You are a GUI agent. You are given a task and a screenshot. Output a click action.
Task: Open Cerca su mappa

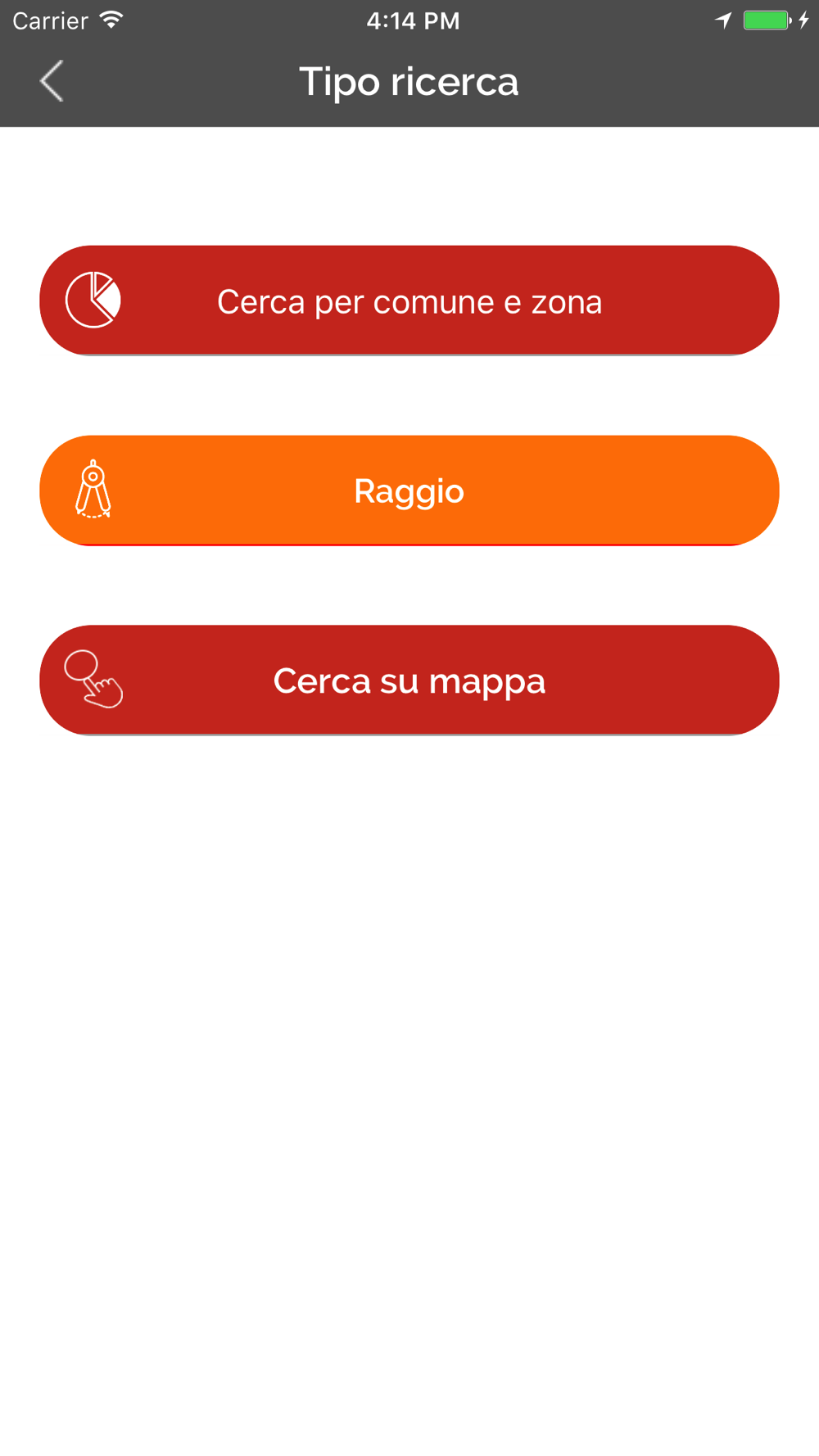[409, 681]
